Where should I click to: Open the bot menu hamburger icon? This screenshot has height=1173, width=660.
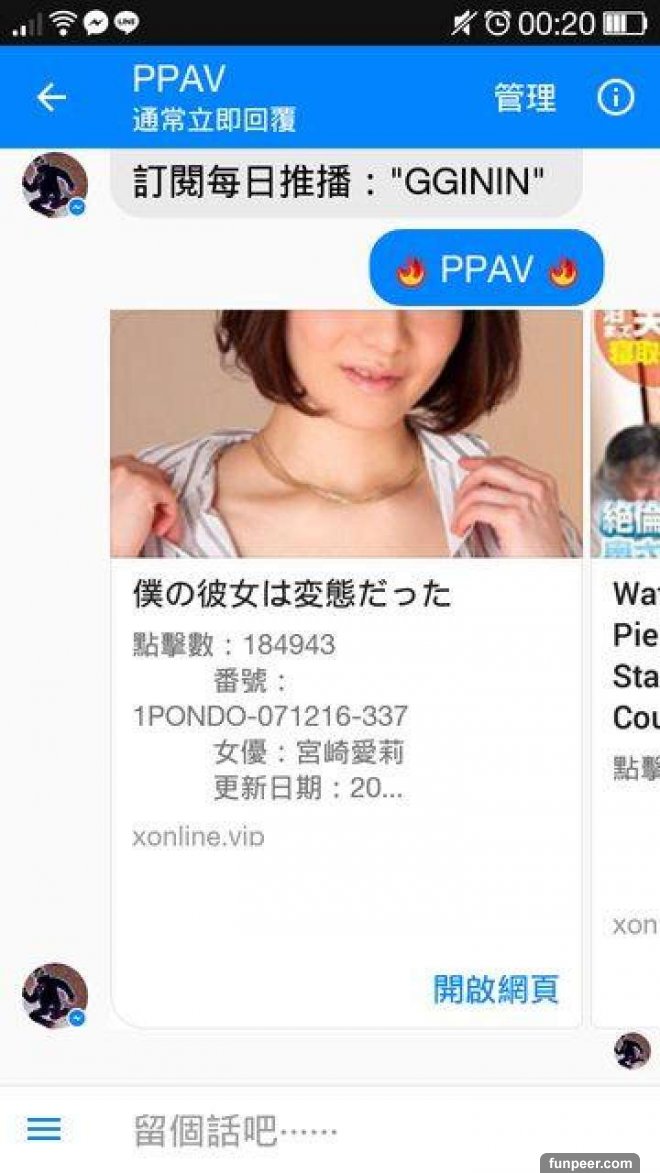coord(44,1130)
